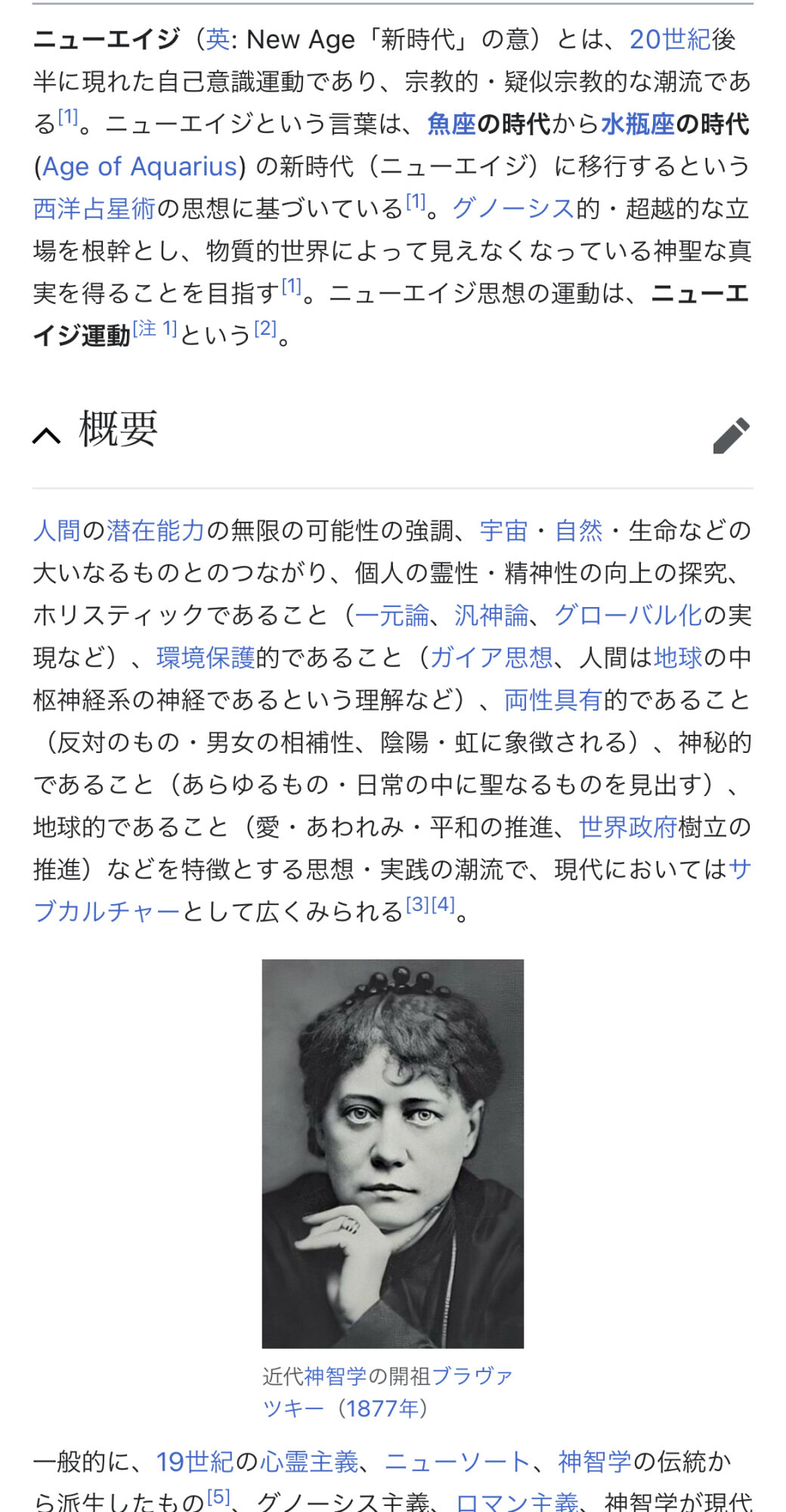Image resolution: width=786 pixels, height=1512 pixels.
Task: Follow the Age of Aquarius link
Action: (x=140, y=166)
